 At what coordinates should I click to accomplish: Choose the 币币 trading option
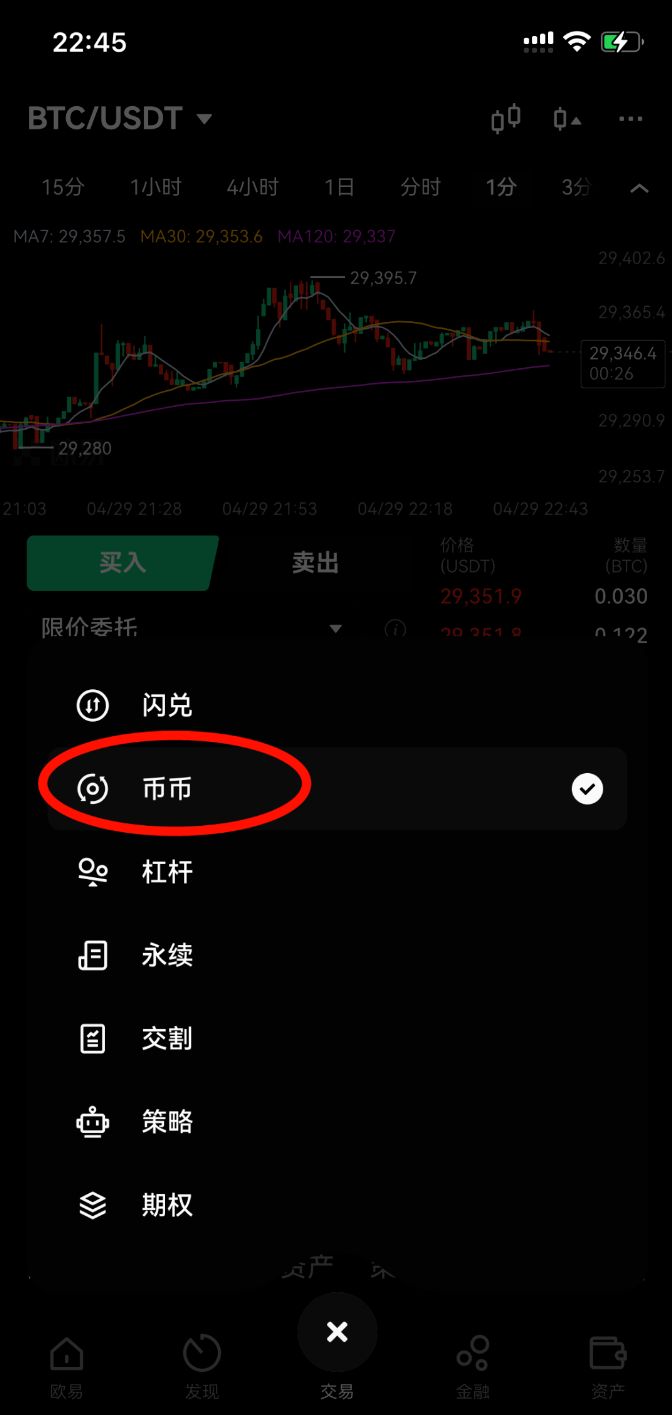[166, 789]
